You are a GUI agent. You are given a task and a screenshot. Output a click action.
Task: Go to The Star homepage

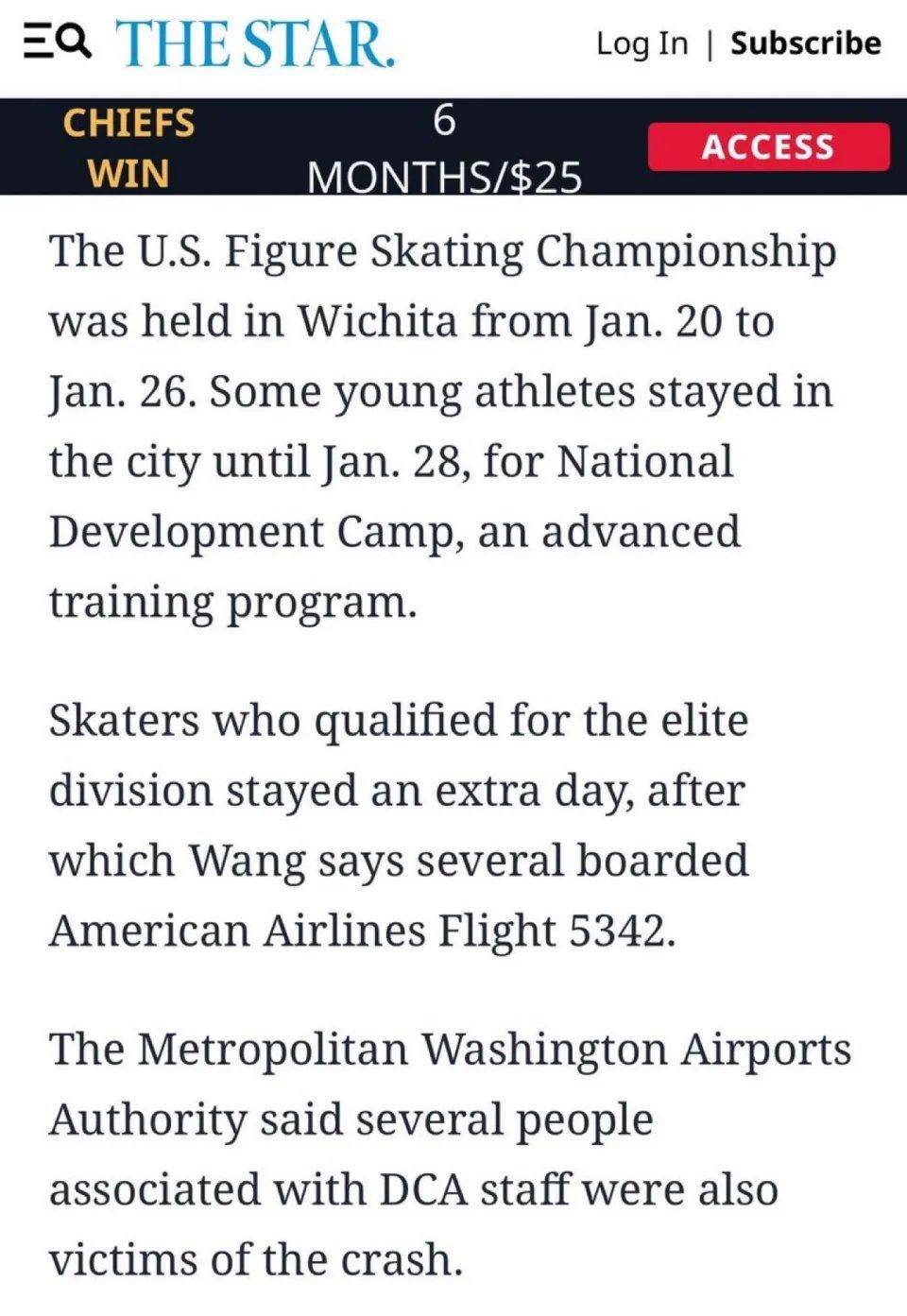pyautogui.click(x=255, y=43)
